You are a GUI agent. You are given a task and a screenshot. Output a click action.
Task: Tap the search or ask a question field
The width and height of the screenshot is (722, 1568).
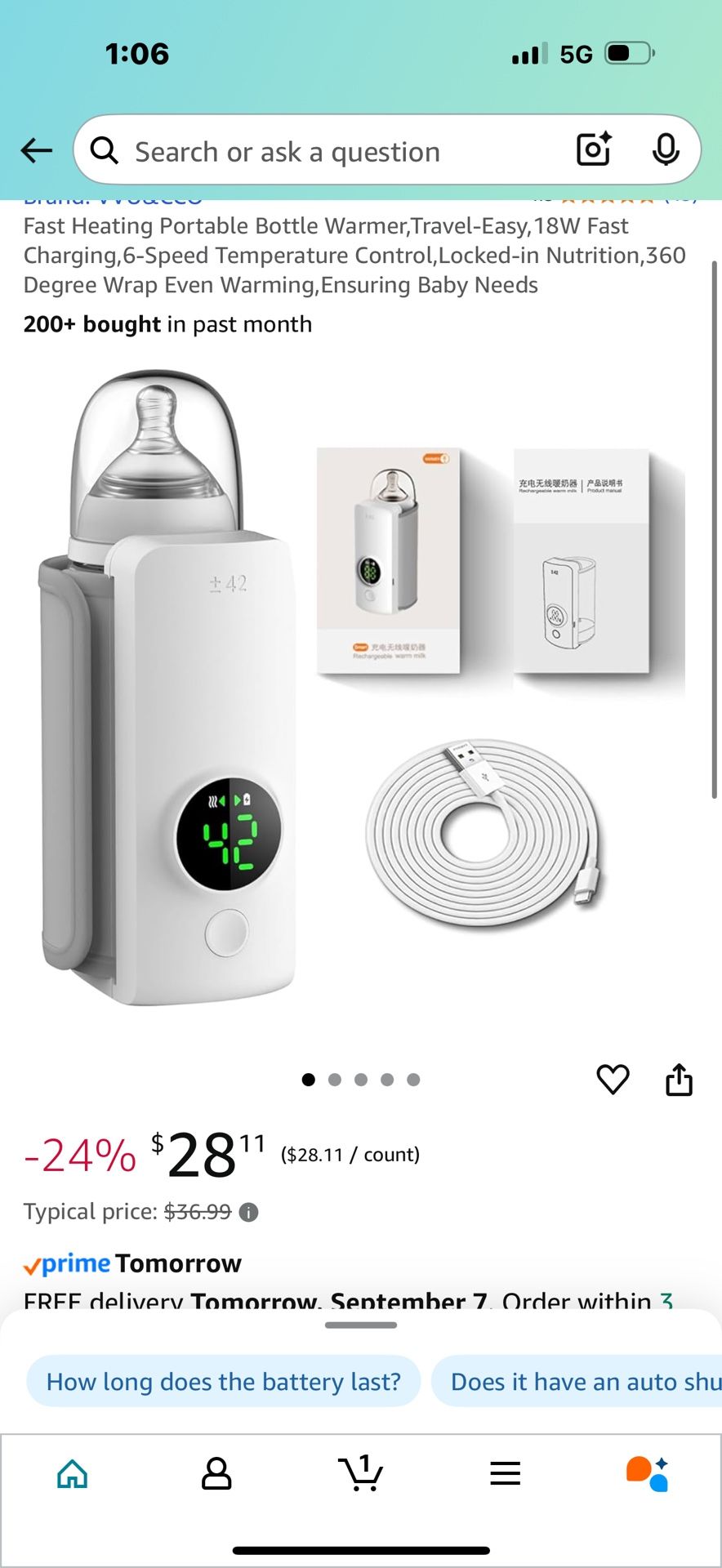327,152
